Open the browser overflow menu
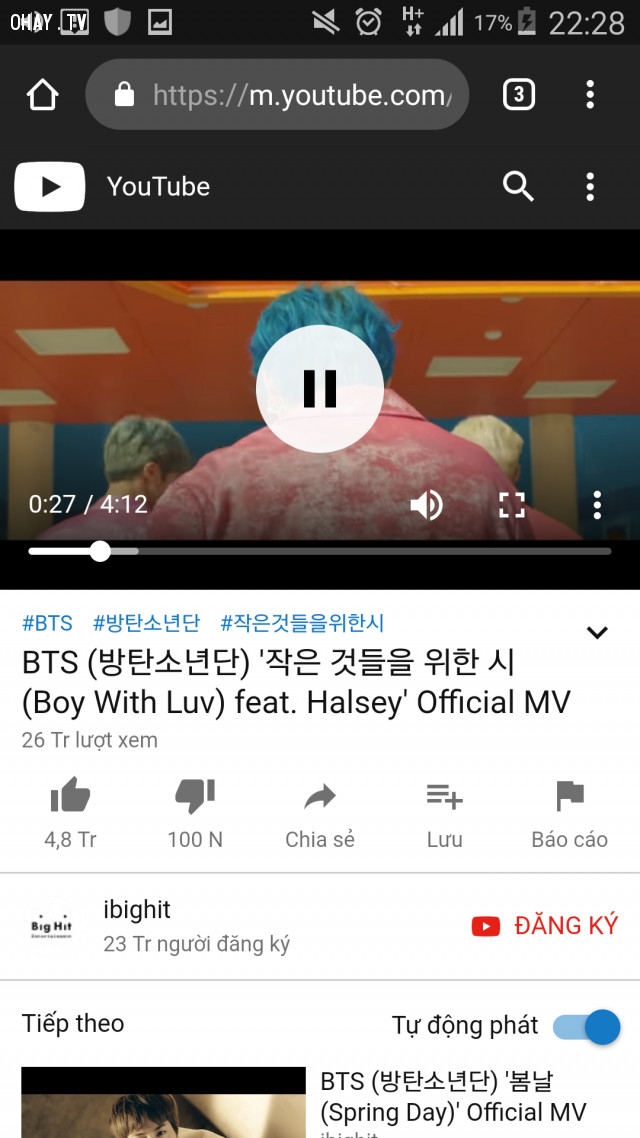 pyautogui.click(x=590, y=95)
